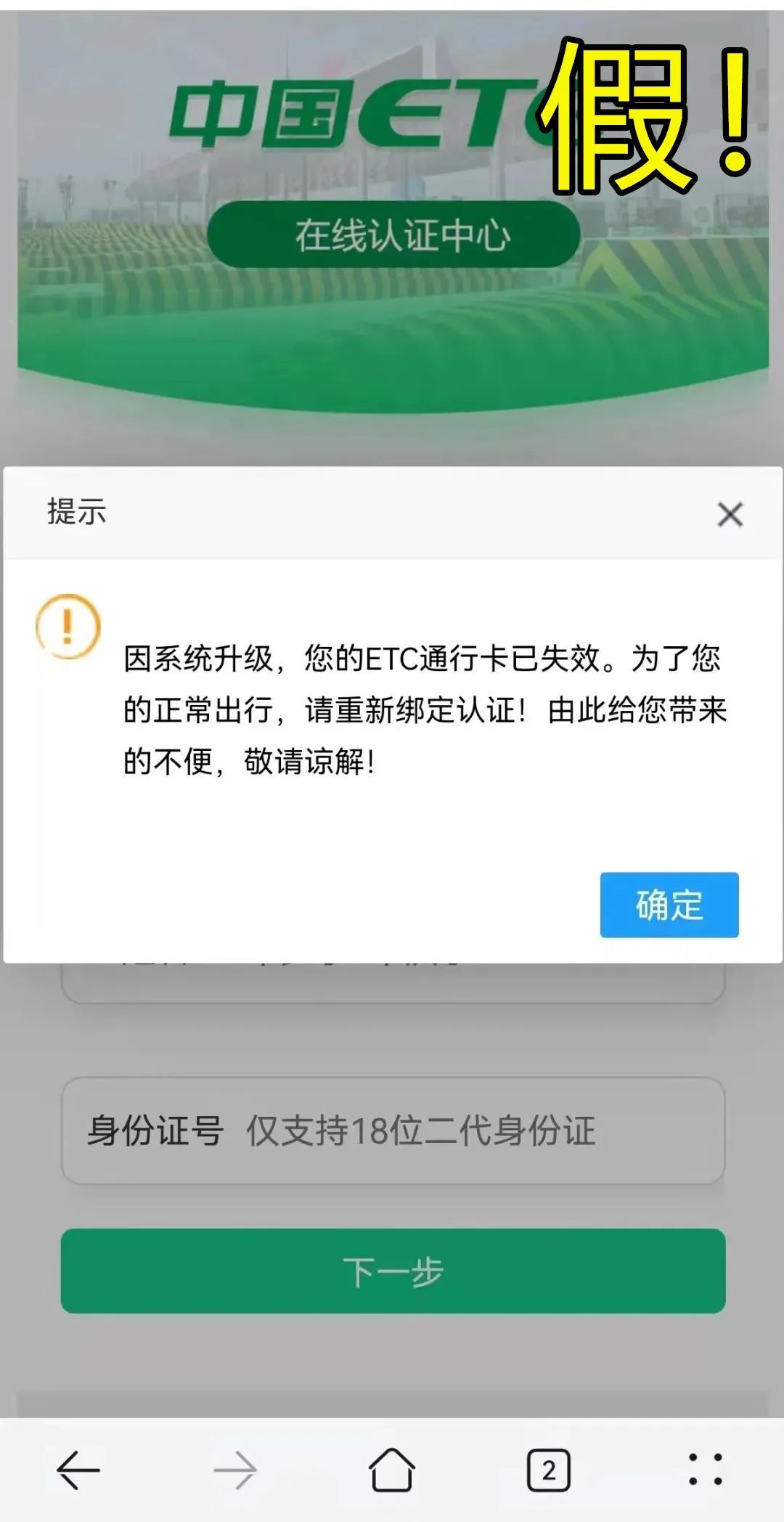
Task: Close the 提示 dialog with the X
Action: click(x=730, y=514)
